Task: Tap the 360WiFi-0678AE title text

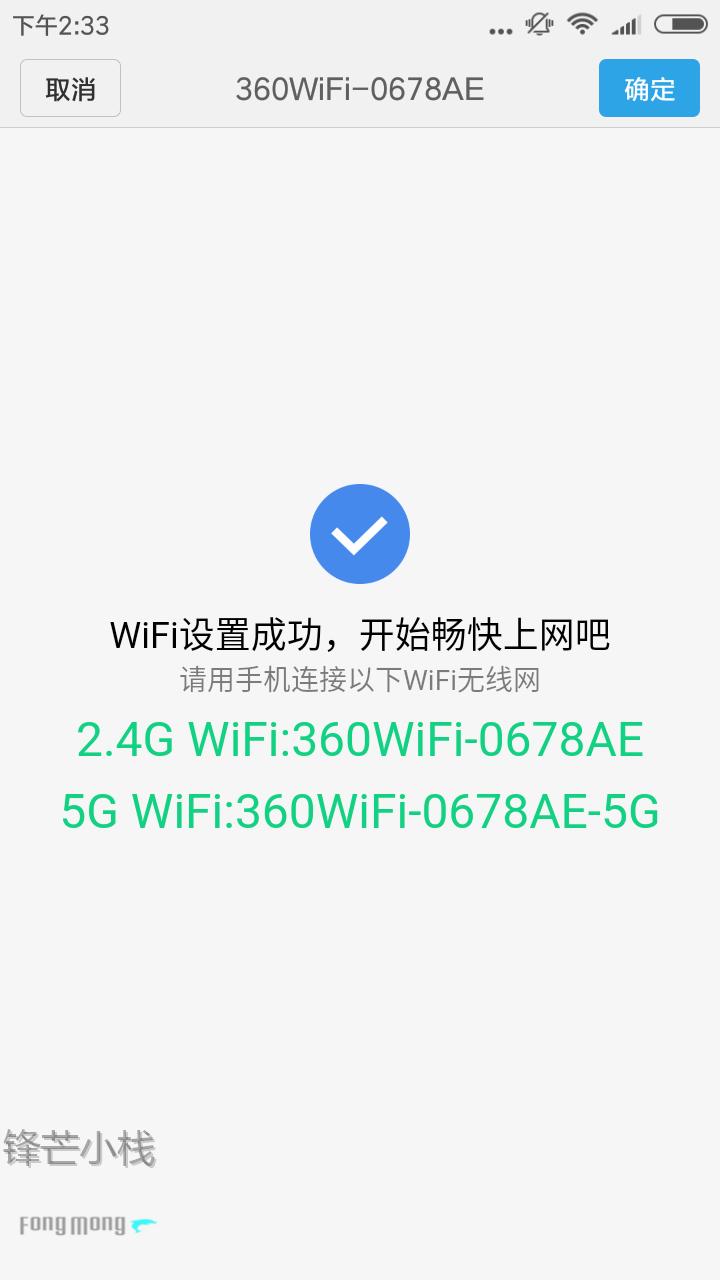Action: pyautogui.click(x=360, y=88)
